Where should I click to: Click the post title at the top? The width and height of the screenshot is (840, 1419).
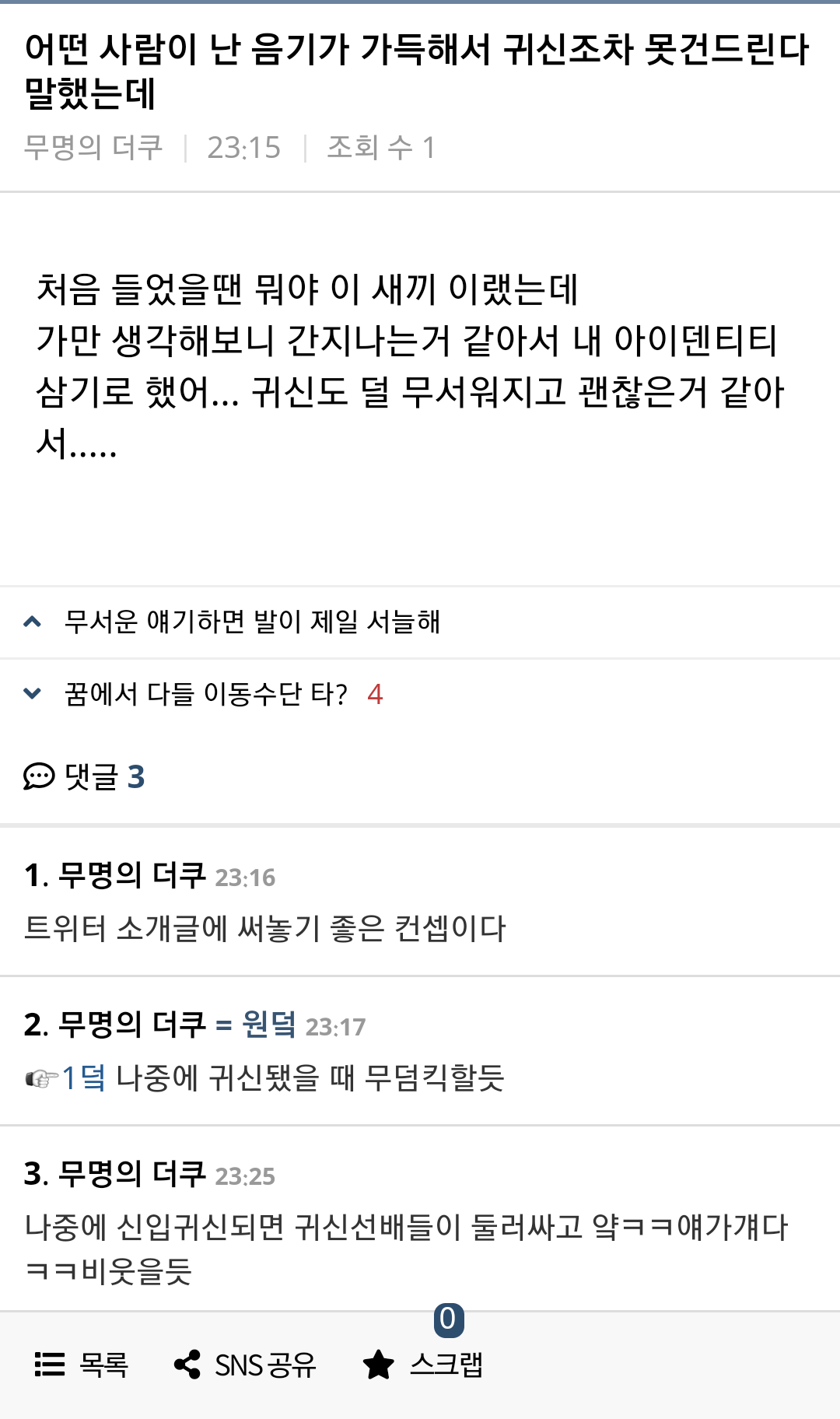tap(420, 68)
